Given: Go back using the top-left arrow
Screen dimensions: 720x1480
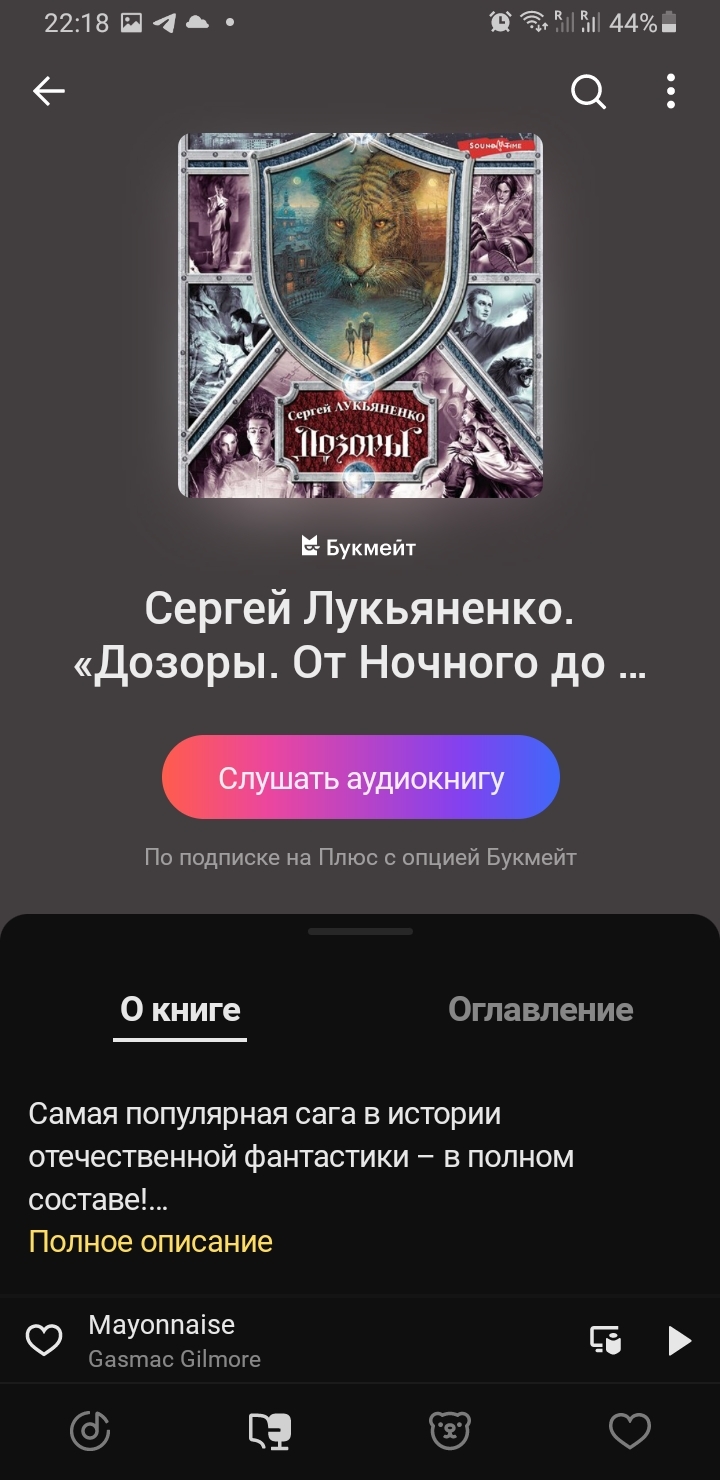Looking at the screenshot, I should [49, 92].
